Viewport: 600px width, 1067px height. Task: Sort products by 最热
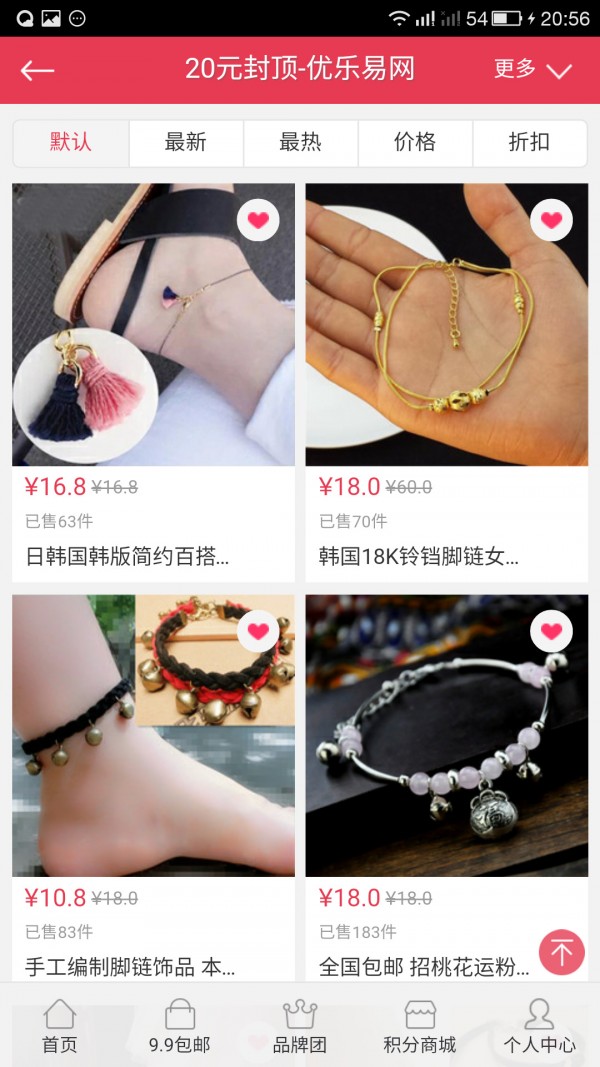[300, 143]
